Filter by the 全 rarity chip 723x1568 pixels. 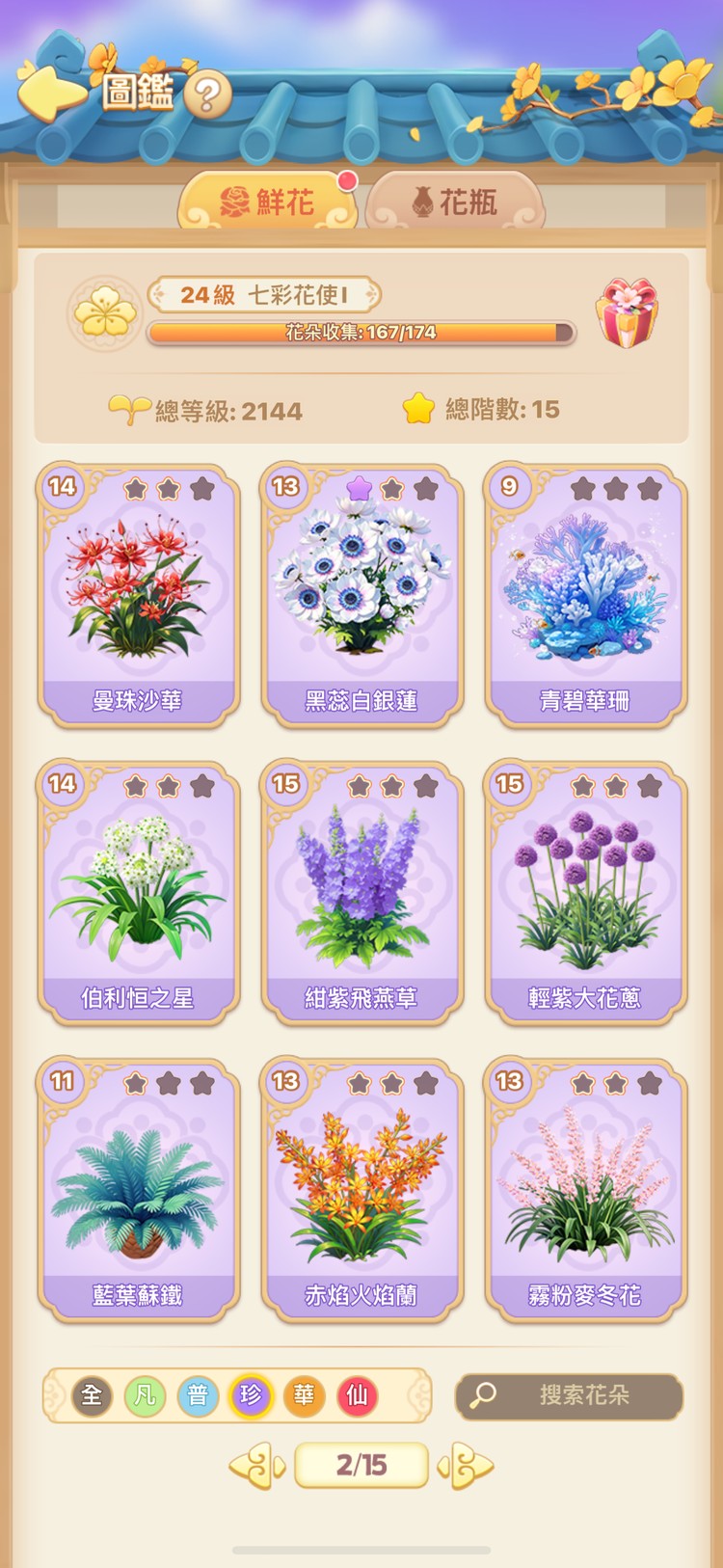[x=92, y=1395]
